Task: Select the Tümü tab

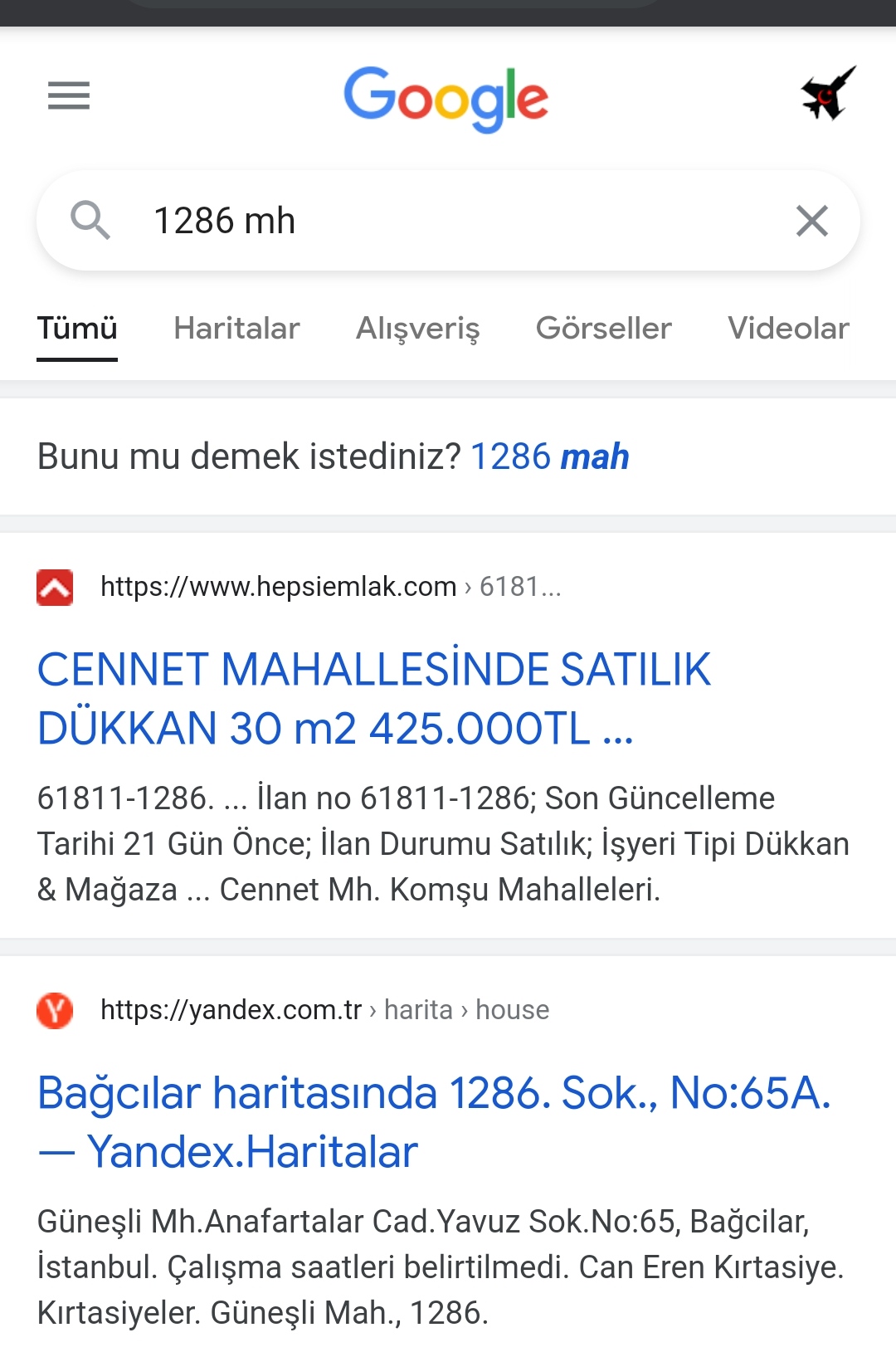Action: (77, 329)
